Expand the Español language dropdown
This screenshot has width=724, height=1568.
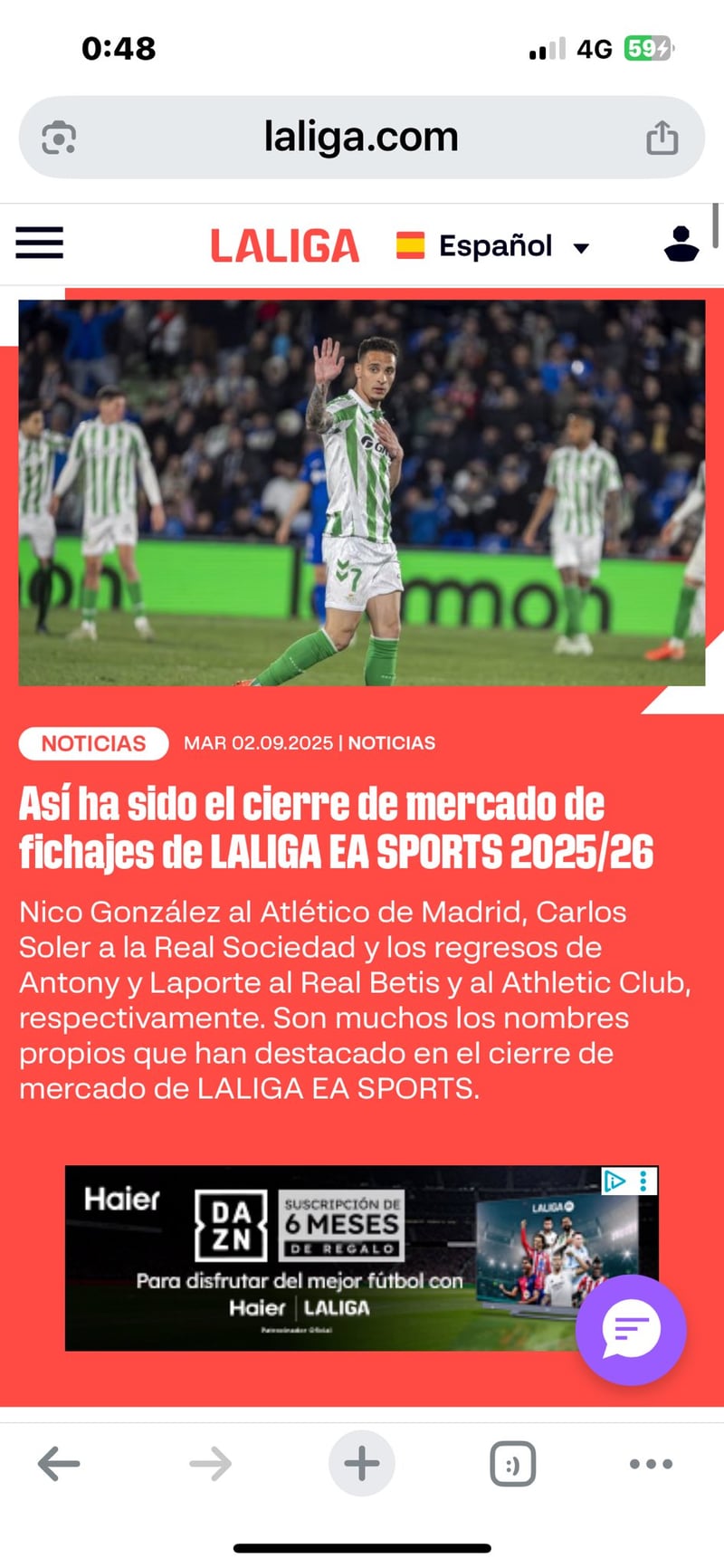pos(493,246)
